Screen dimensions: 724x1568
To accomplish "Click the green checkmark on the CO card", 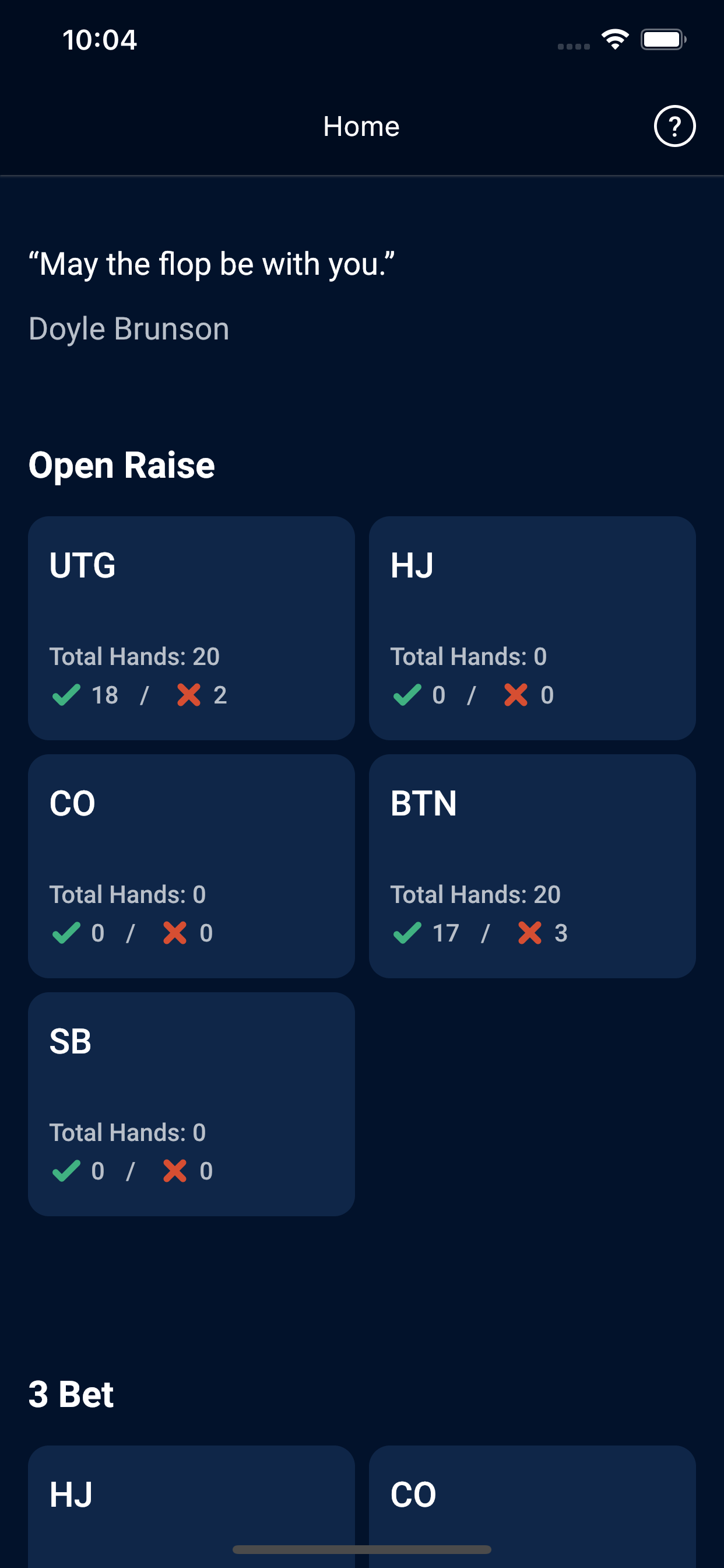I will click(x=67, y=933).
